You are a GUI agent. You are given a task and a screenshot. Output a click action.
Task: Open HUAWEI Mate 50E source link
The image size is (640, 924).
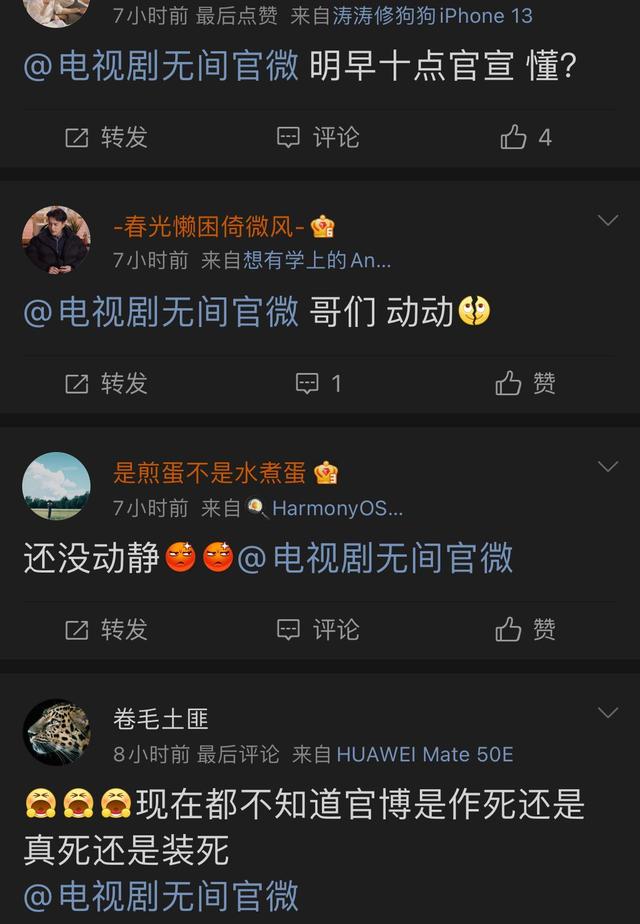[x=425, y=754]
